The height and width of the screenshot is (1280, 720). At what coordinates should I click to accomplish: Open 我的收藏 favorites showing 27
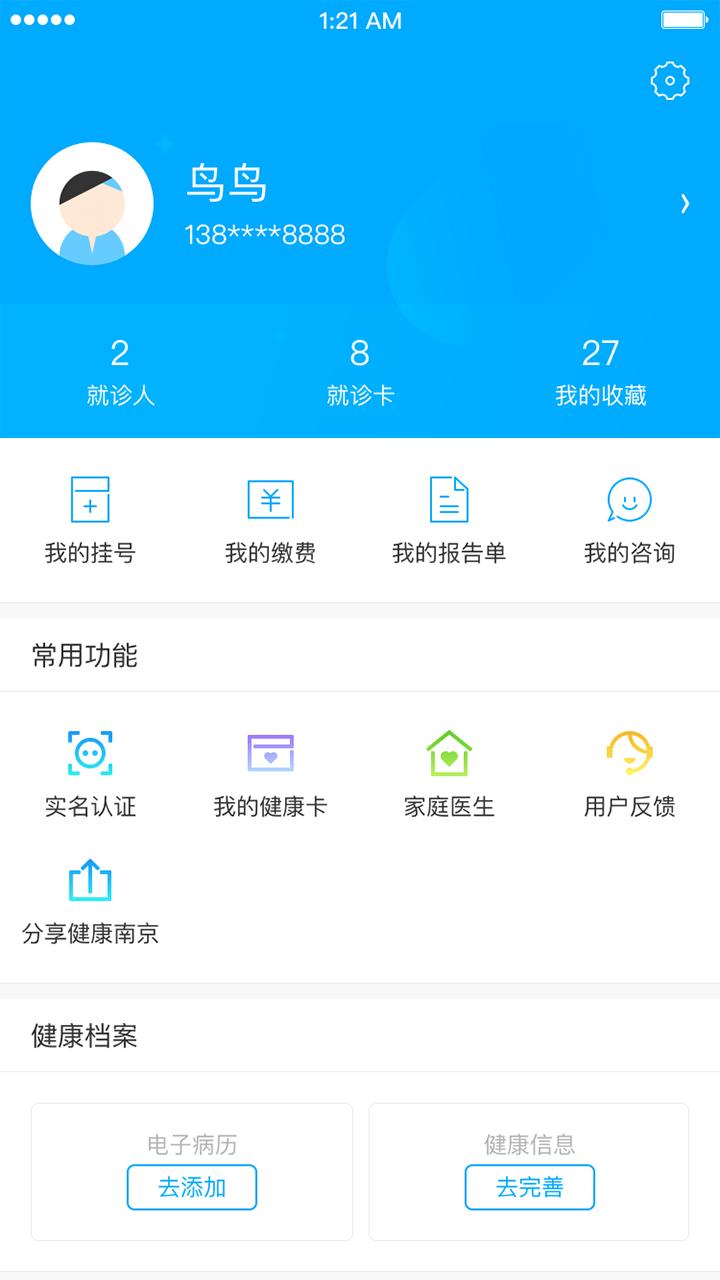coord(601,372)
